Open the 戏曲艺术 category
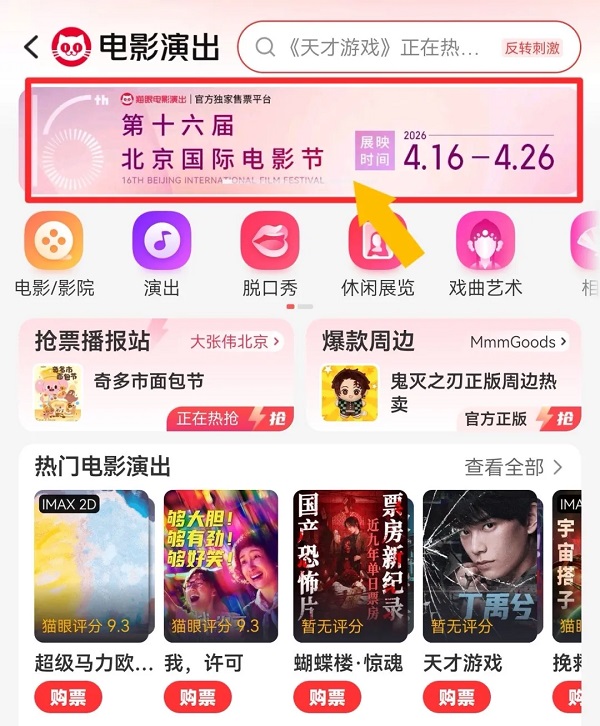Image resolution: width=600 pixels, height=726 pixels. (x=485, y=243)
